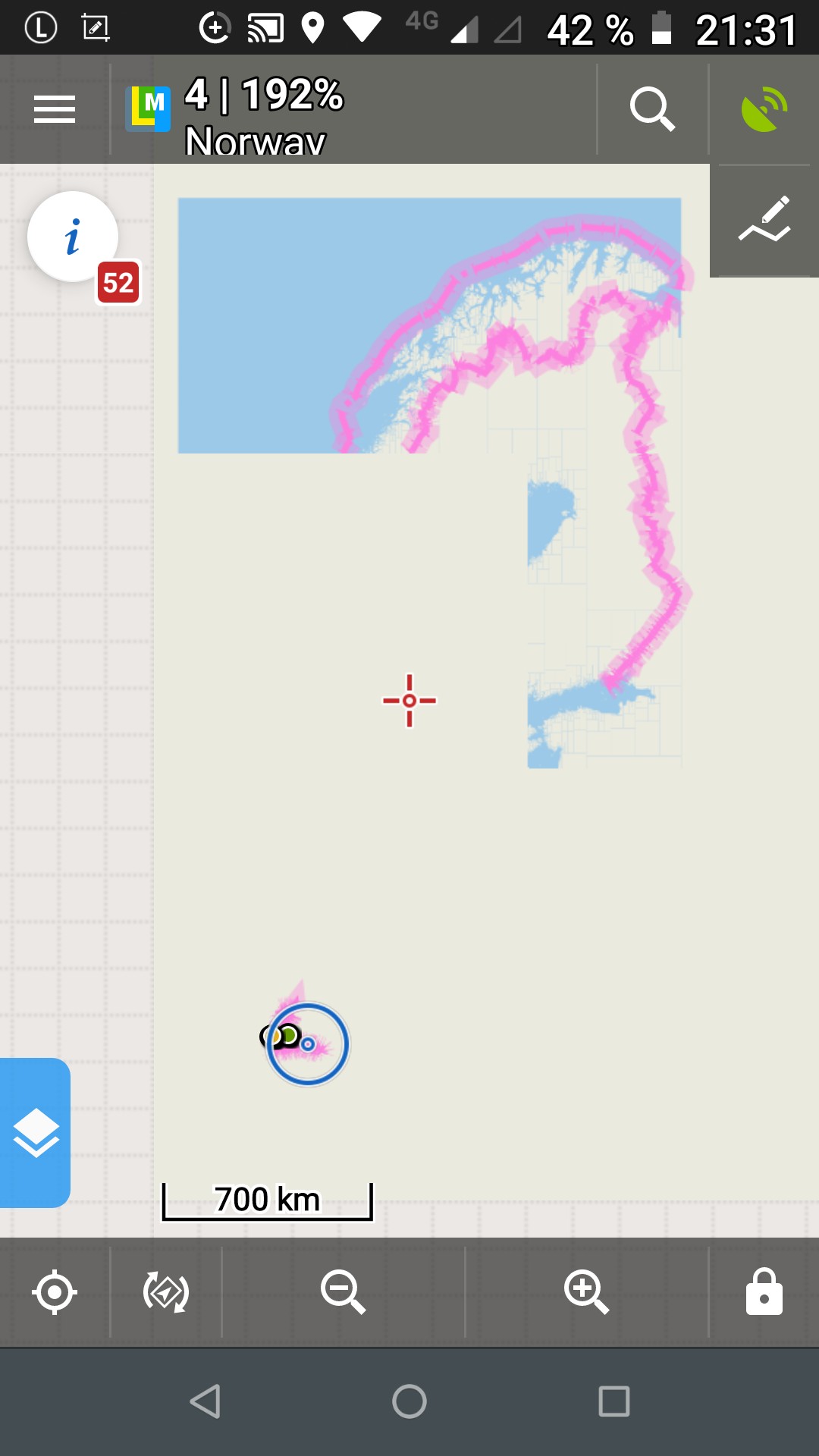Zoom out on the map

(x=343, y=1292)
